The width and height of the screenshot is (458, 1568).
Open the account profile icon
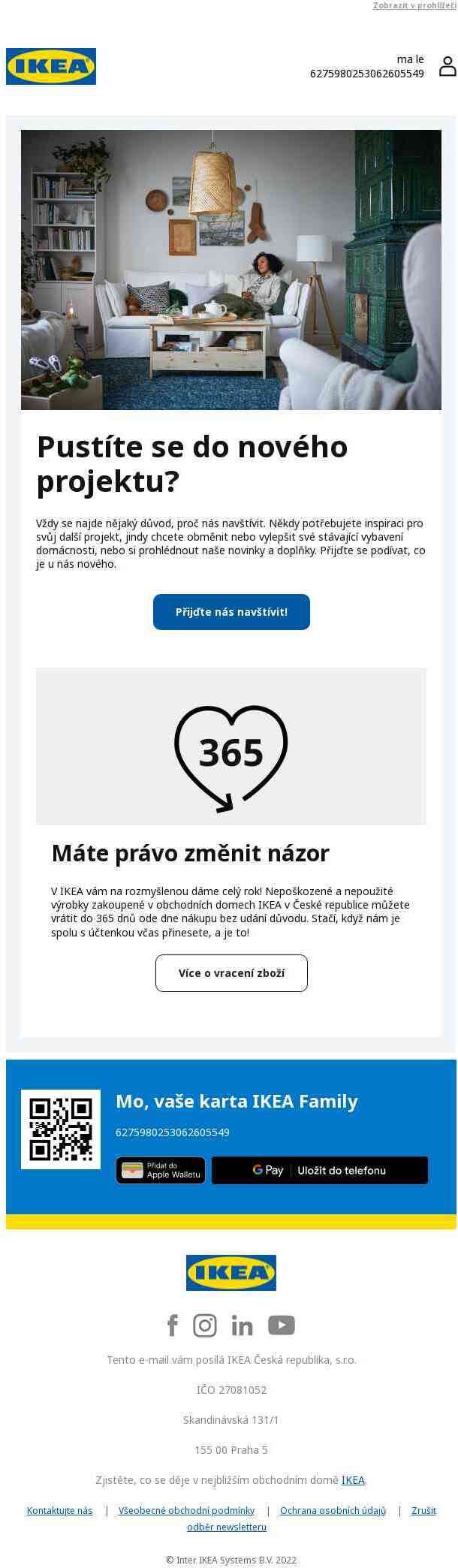click(x=447, y=66)
